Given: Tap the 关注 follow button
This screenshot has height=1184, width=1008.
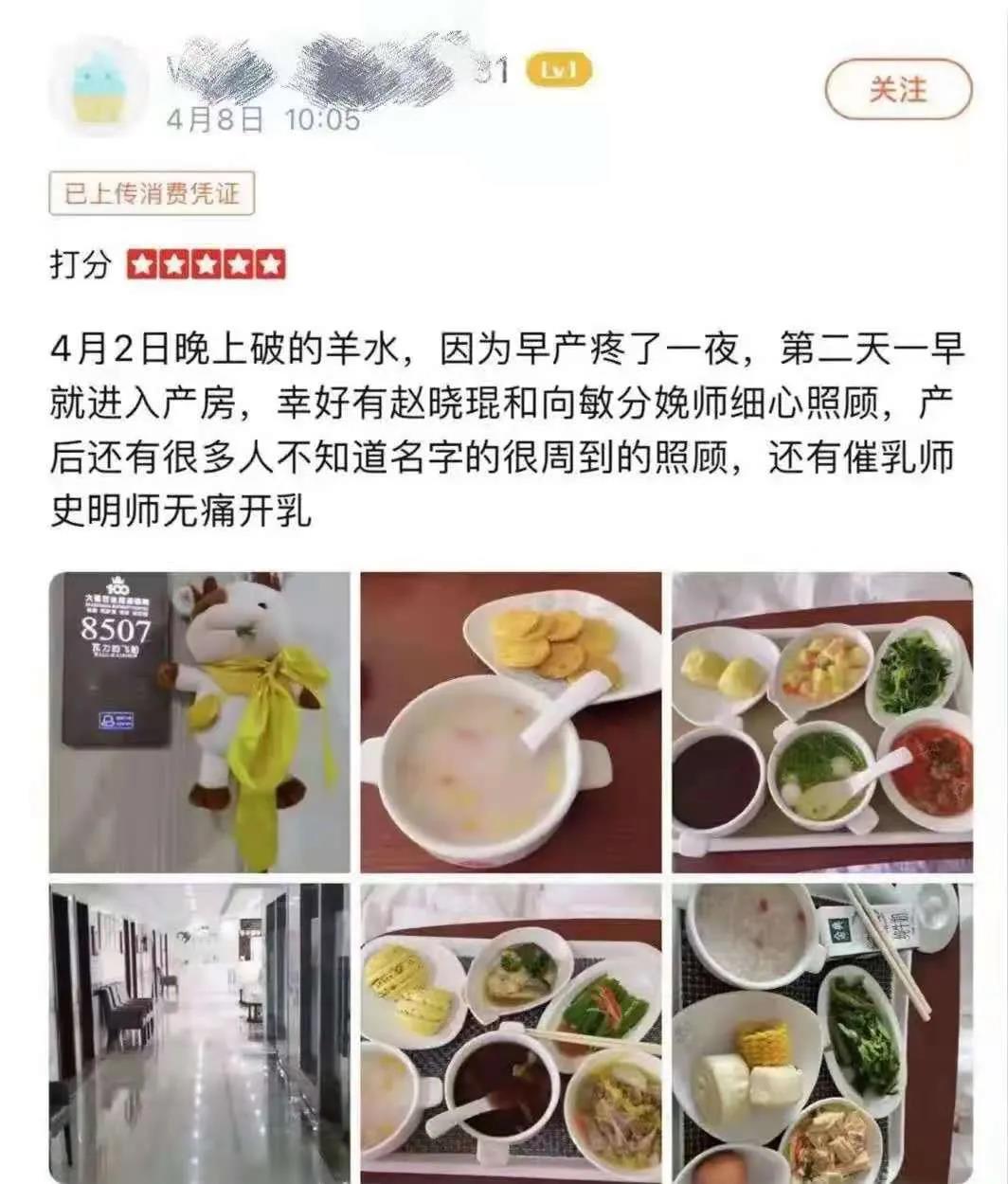Looking at the screenshot, I should (897, 90).
